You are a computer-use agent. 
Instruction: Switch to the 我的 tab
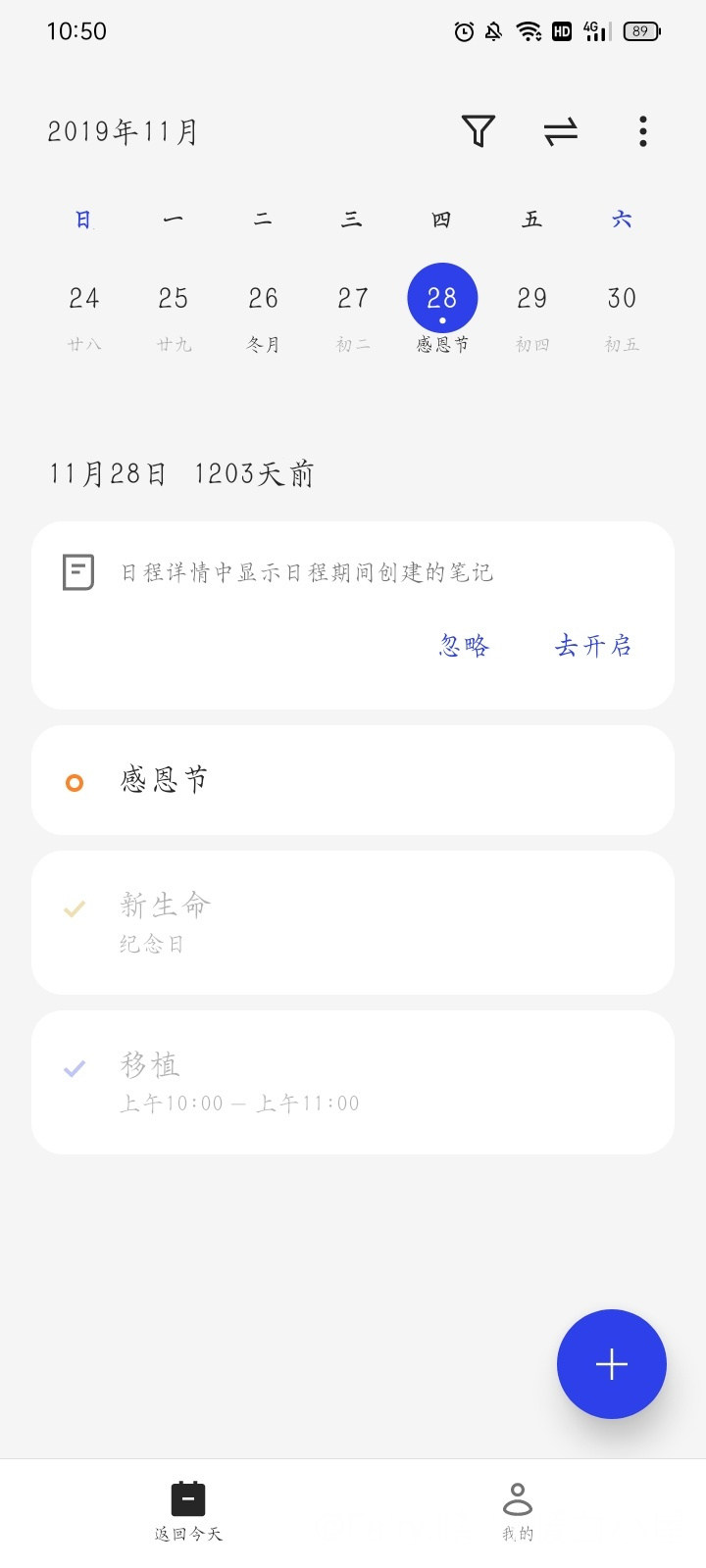518,1512
